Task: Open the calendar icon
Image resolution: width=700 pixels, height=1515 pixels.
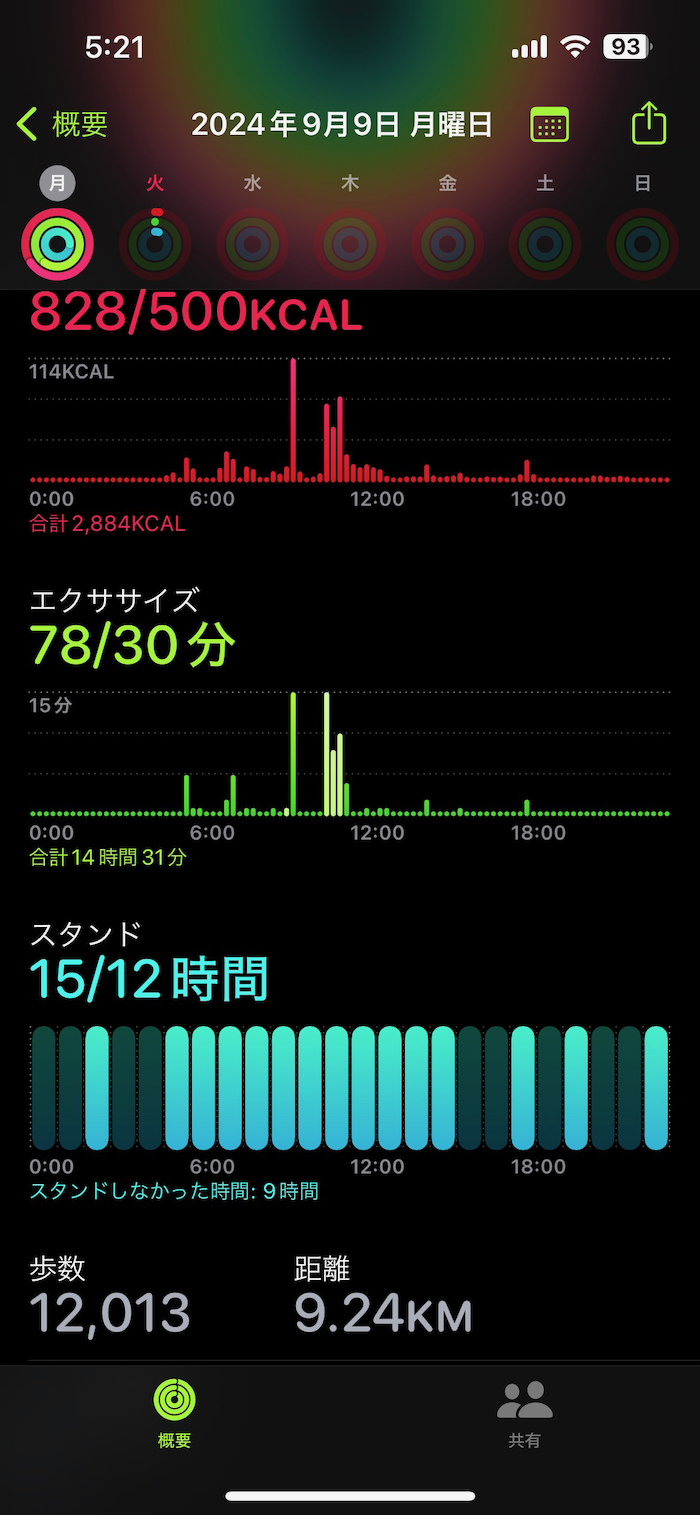Action: click(x=549, y=125)
